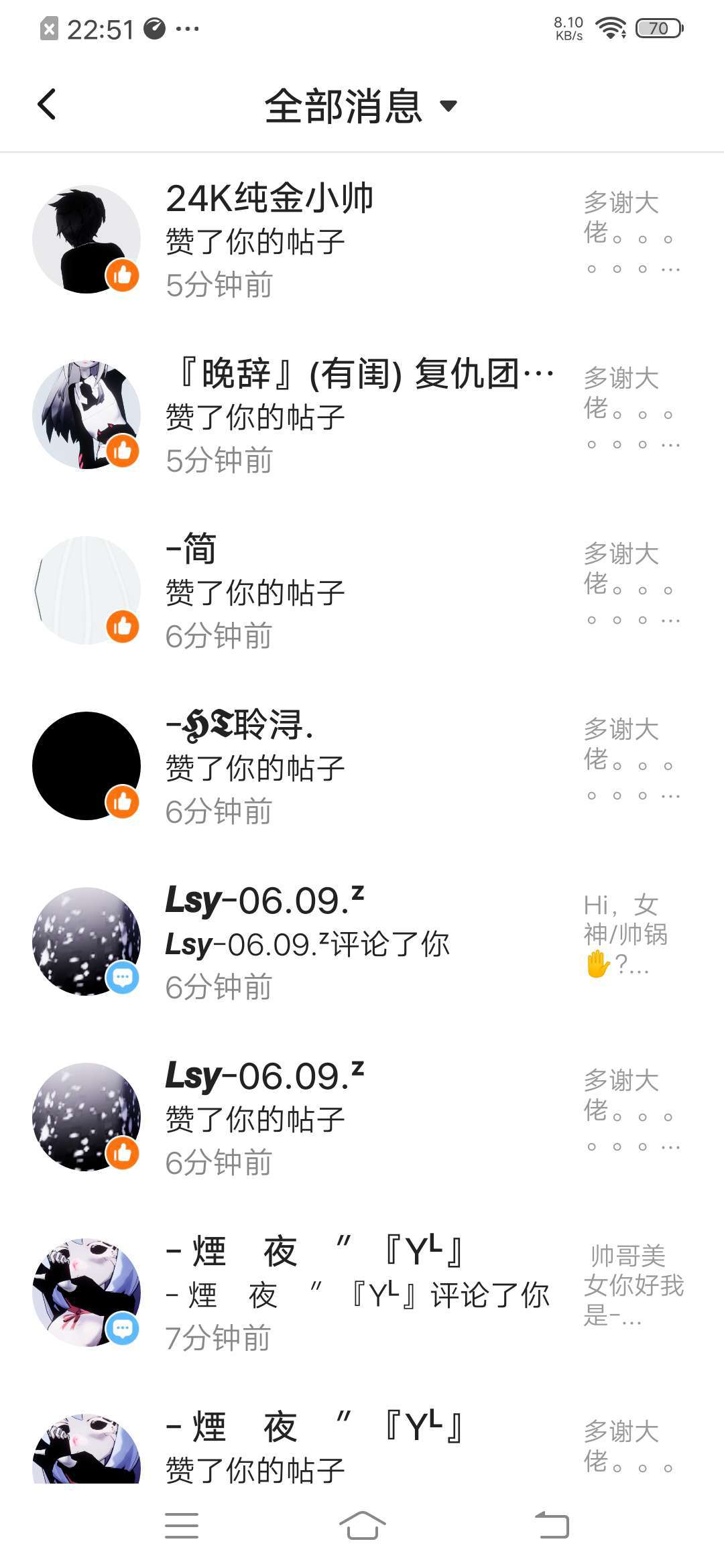Go back using the top-left arrow
Screen dimensions: 724x1568
[47, 105]
